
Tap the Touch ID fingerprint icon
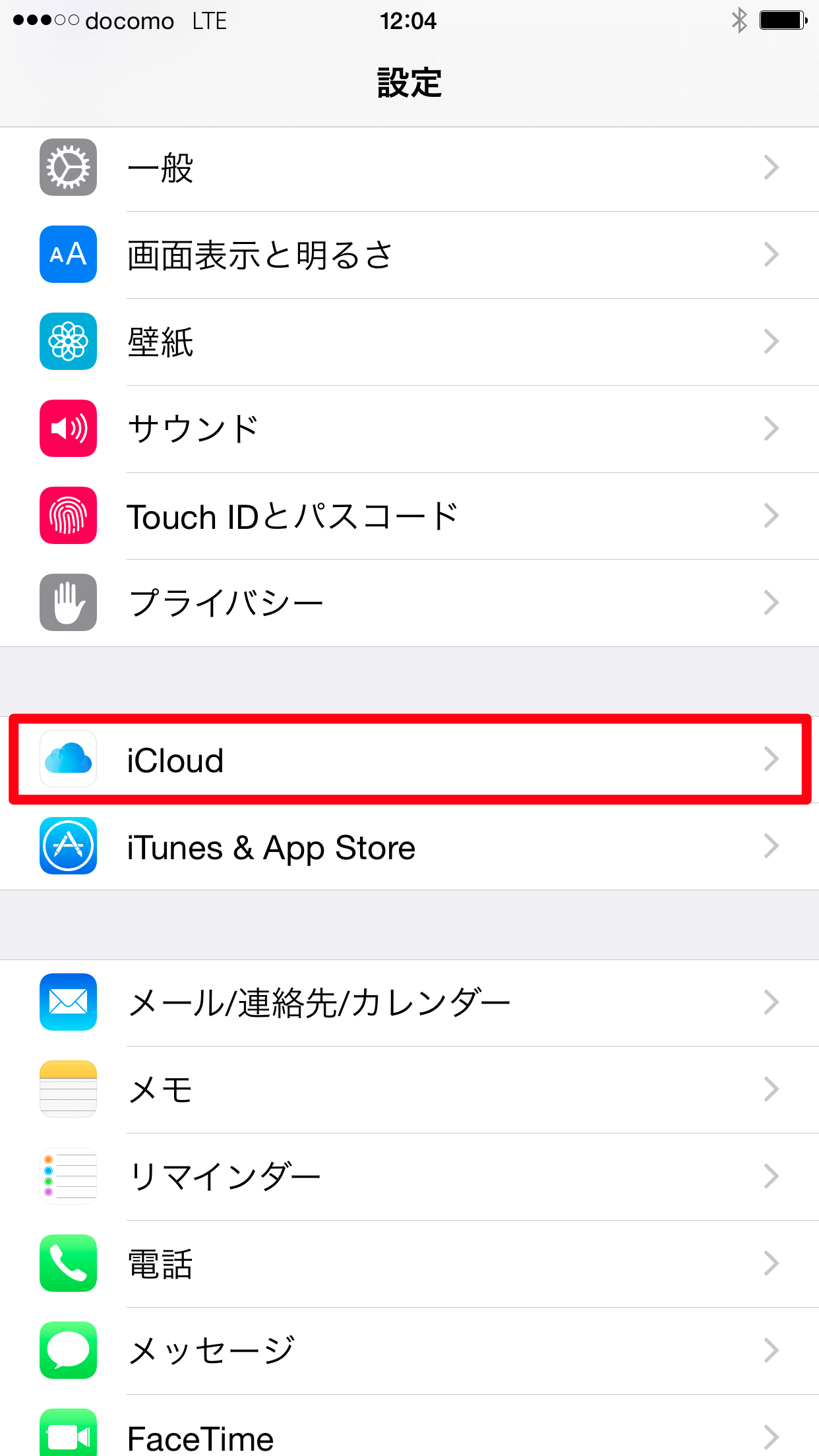[68, 516]
